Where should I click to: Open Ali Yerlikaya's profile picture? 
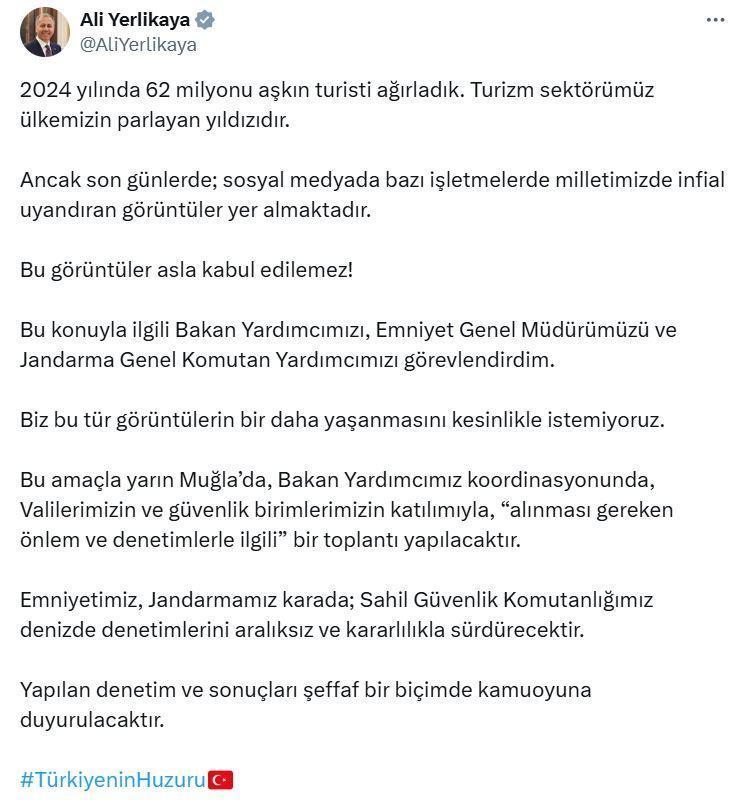[x=45, y=33]
